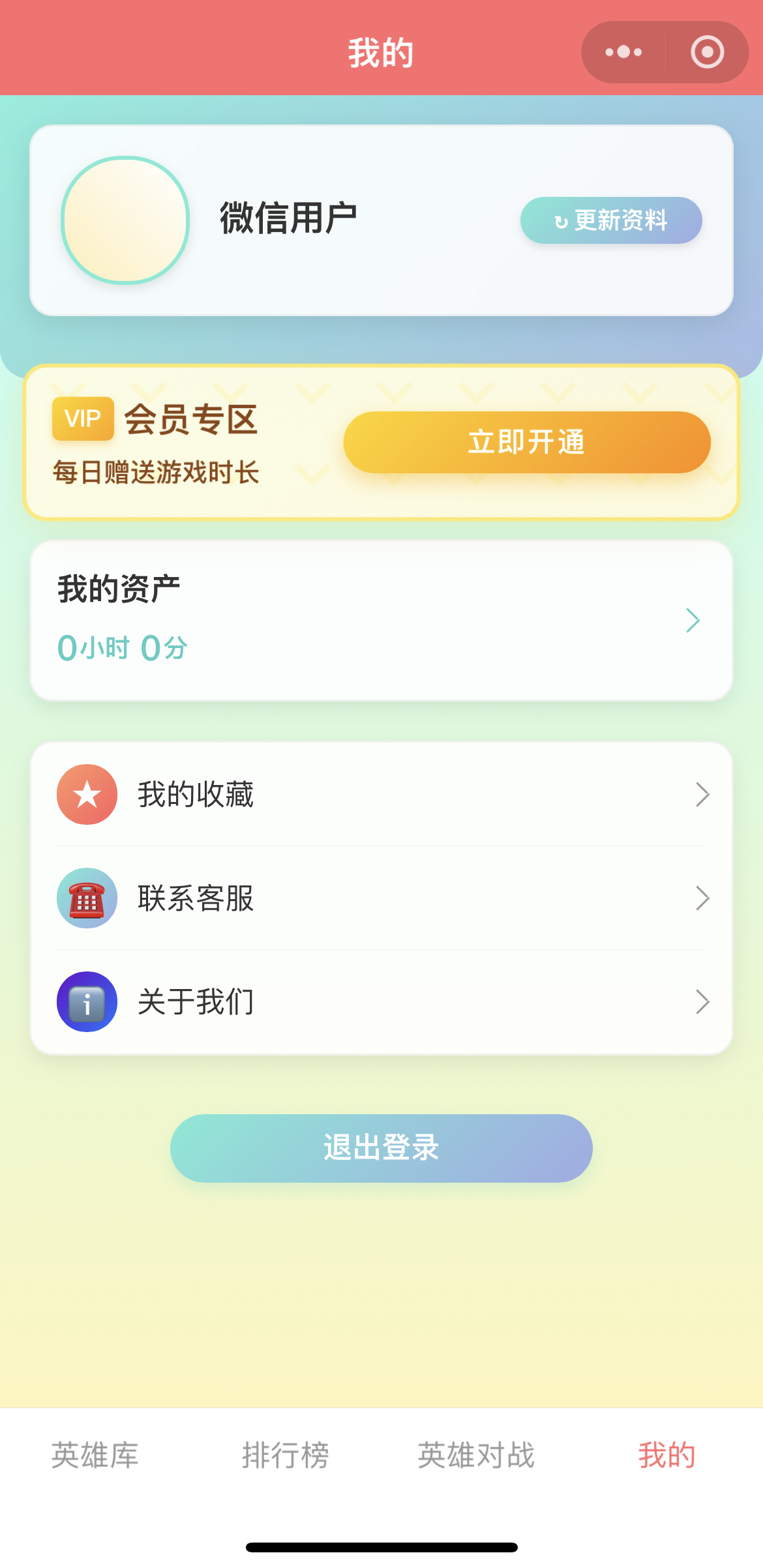This screenshot has height=1568, width=763.
Task: Open the 我的资产 card
Action: [x=381, y=621]
